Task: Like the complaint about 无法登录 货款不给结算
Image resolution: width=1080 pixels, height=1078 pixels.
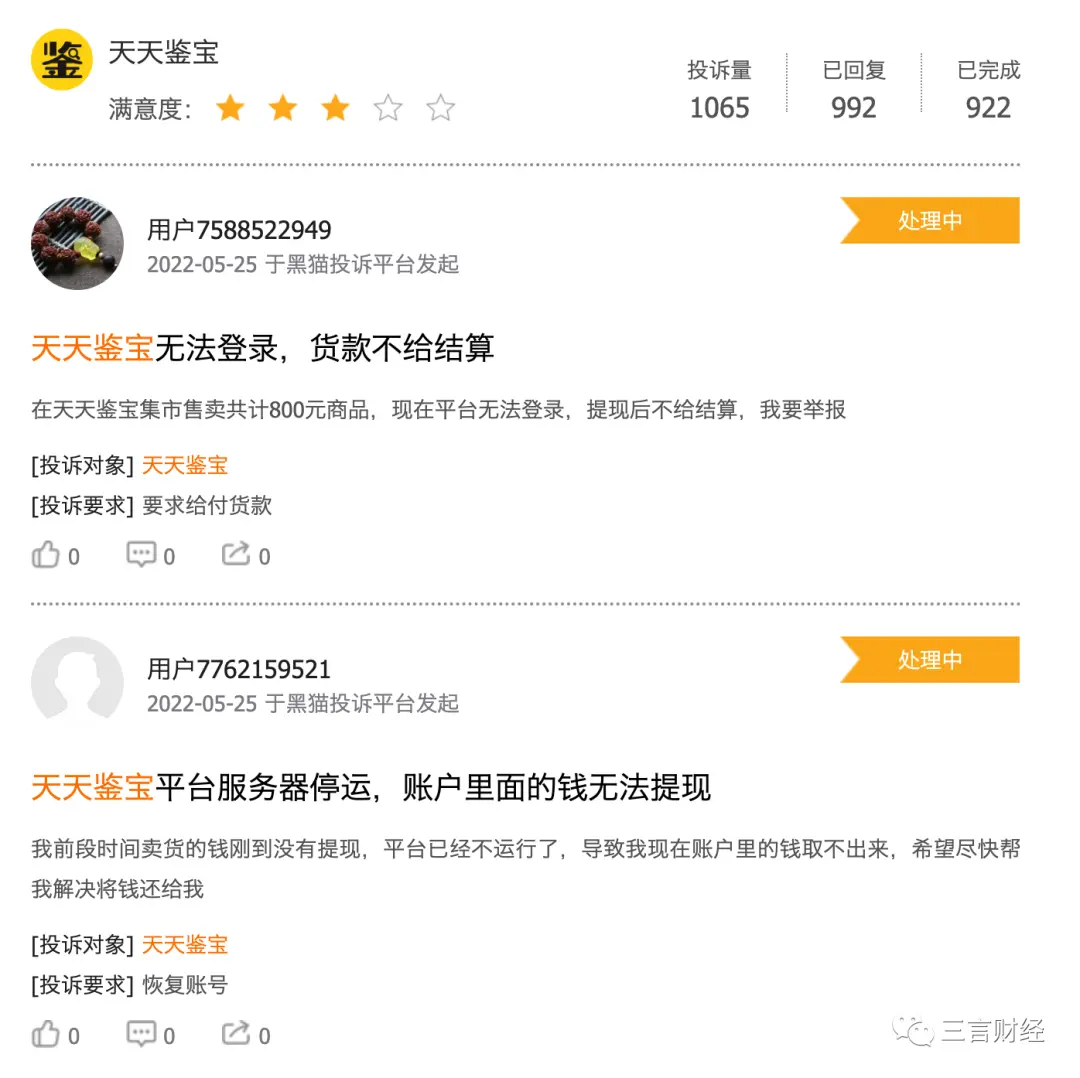Action: (x=46, y=555)
